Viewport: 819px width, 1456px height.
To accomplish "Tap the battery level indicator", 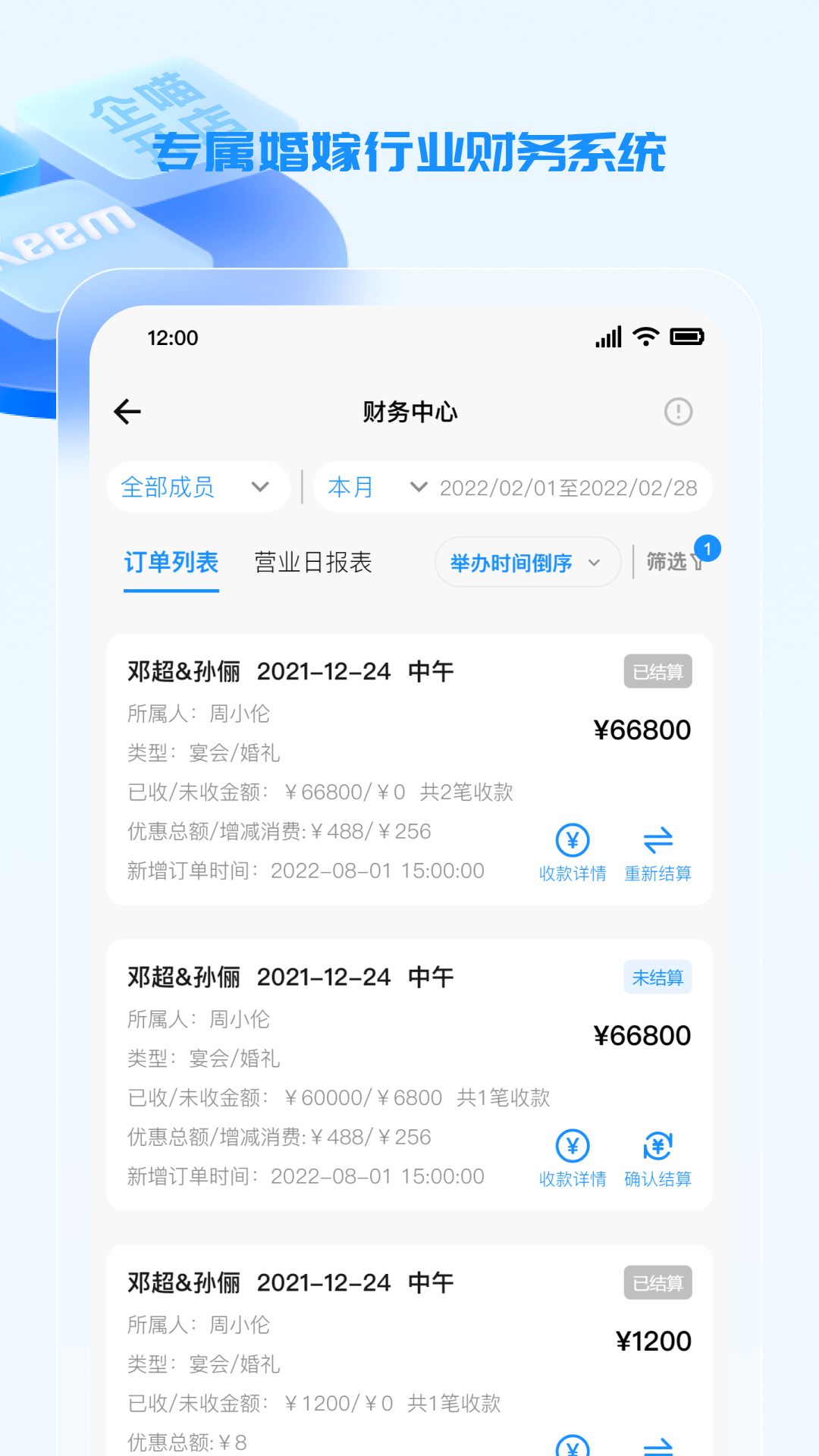I will 687,337.
